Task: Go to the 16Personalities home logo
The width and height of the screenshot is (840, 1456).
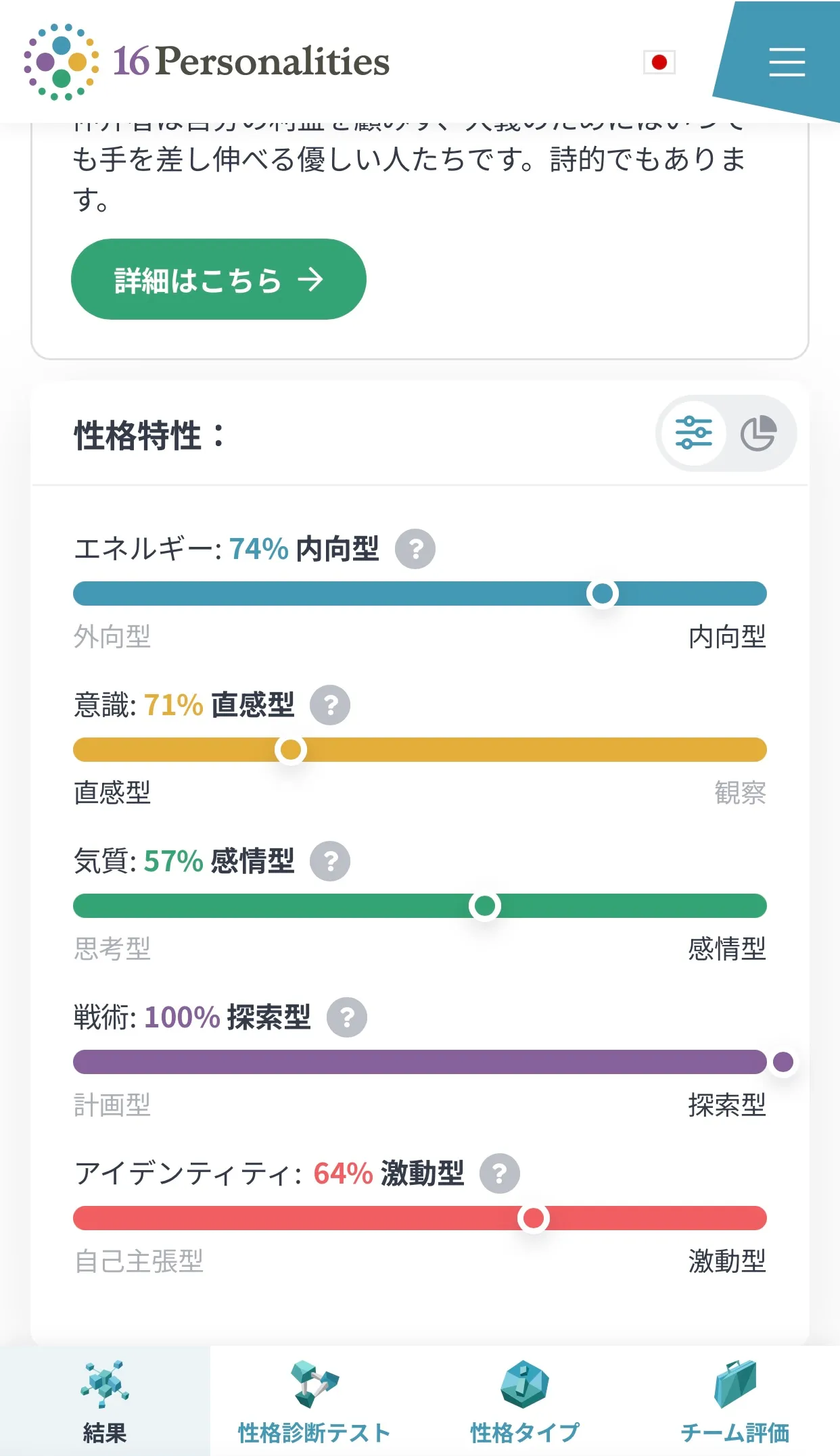Action: coord(206,62)
